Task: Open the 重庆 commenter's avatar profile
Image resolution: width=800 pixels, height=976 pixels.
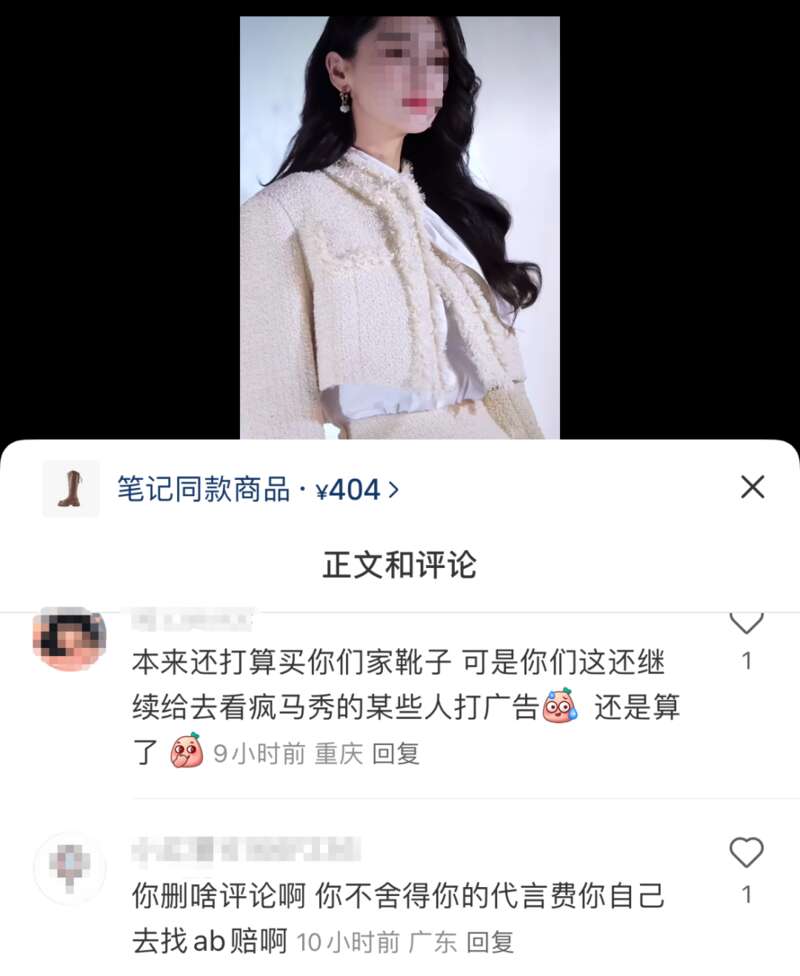Action: 69,638
